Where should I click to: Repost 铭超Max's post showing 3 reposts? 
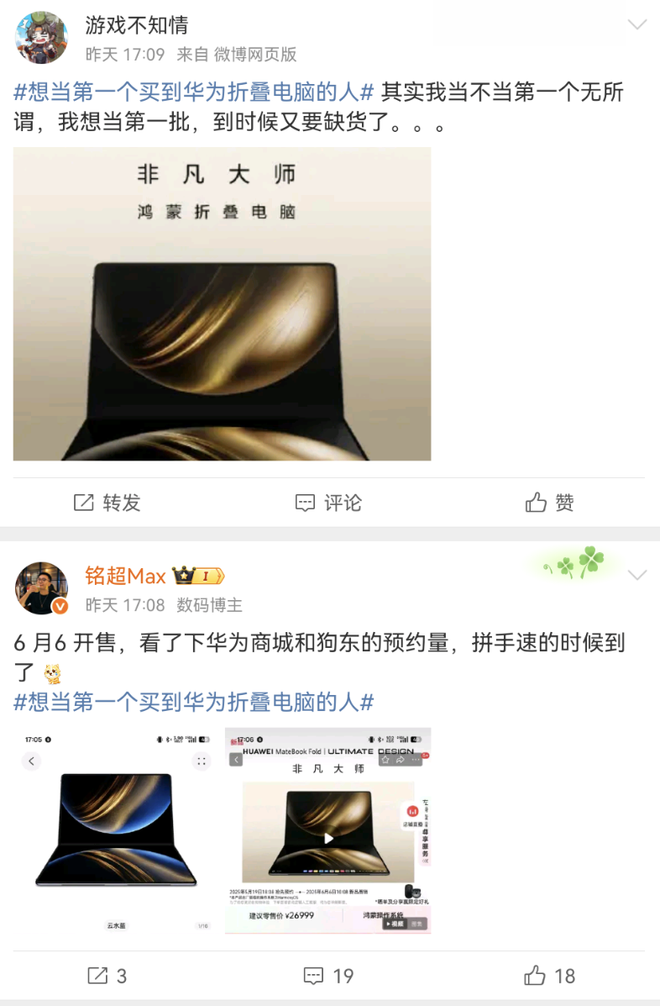107,975
